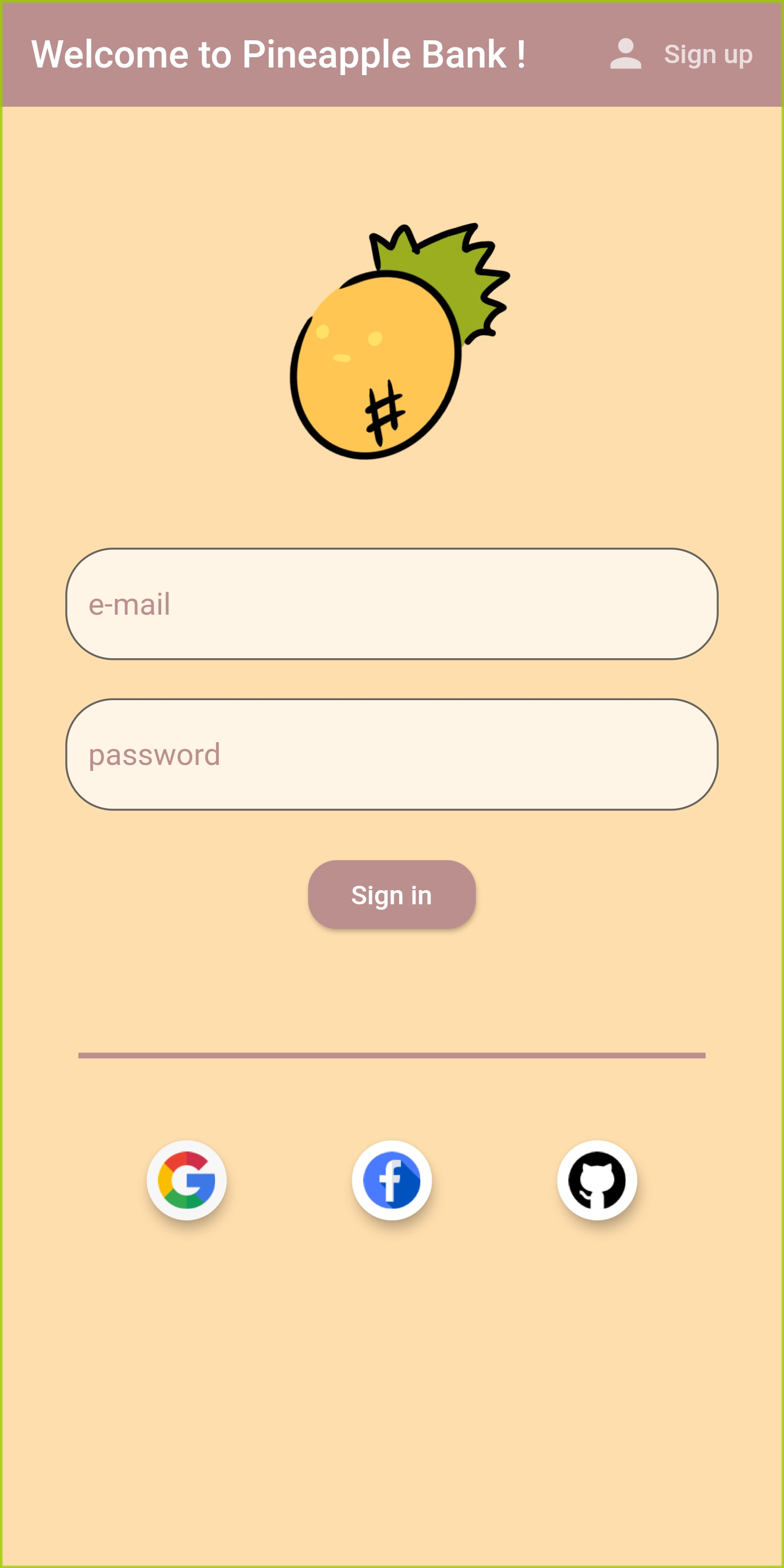Select the password field
The height and width of the screenshot is (1568, 784).
392,754
